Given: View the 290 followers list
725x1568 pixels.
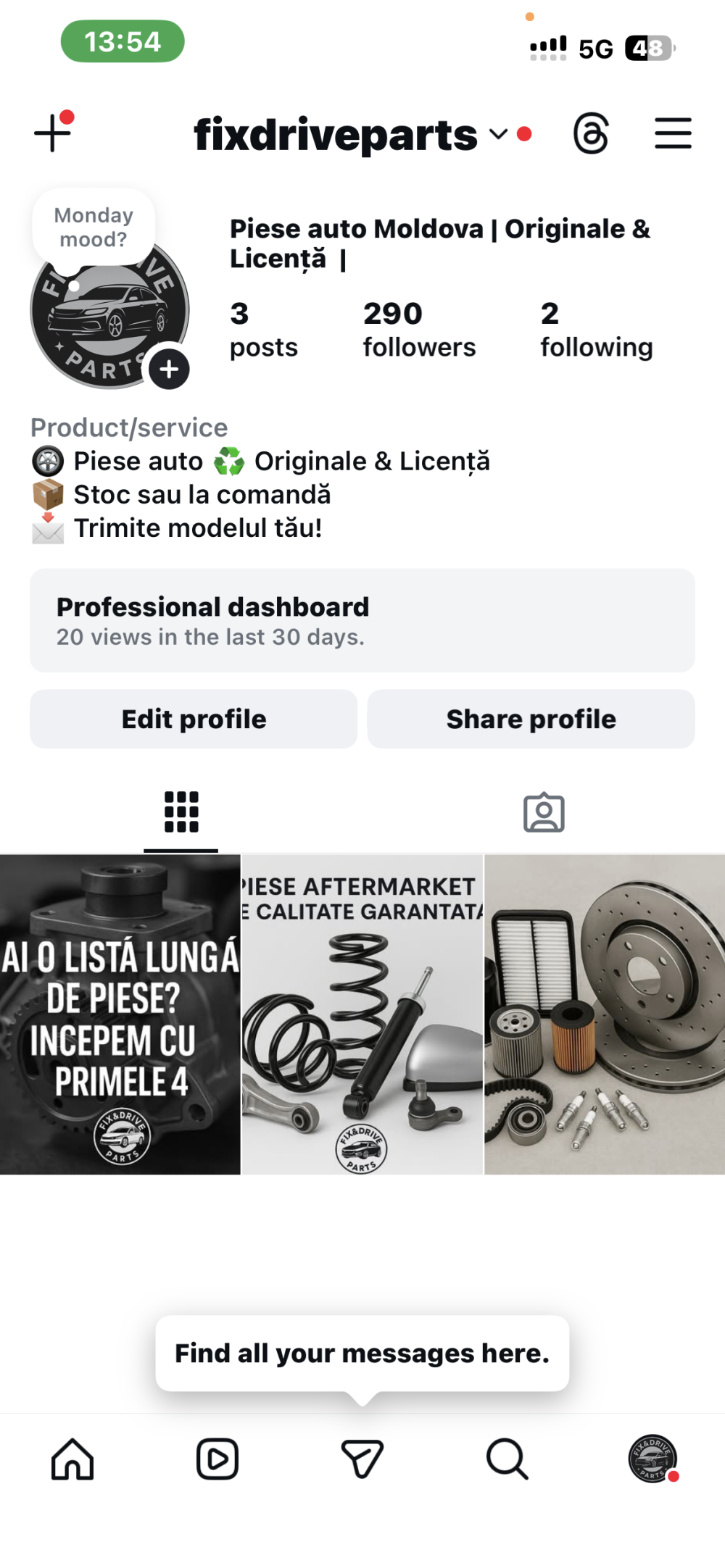Looking at the screenshot, I should coord(419,330).
